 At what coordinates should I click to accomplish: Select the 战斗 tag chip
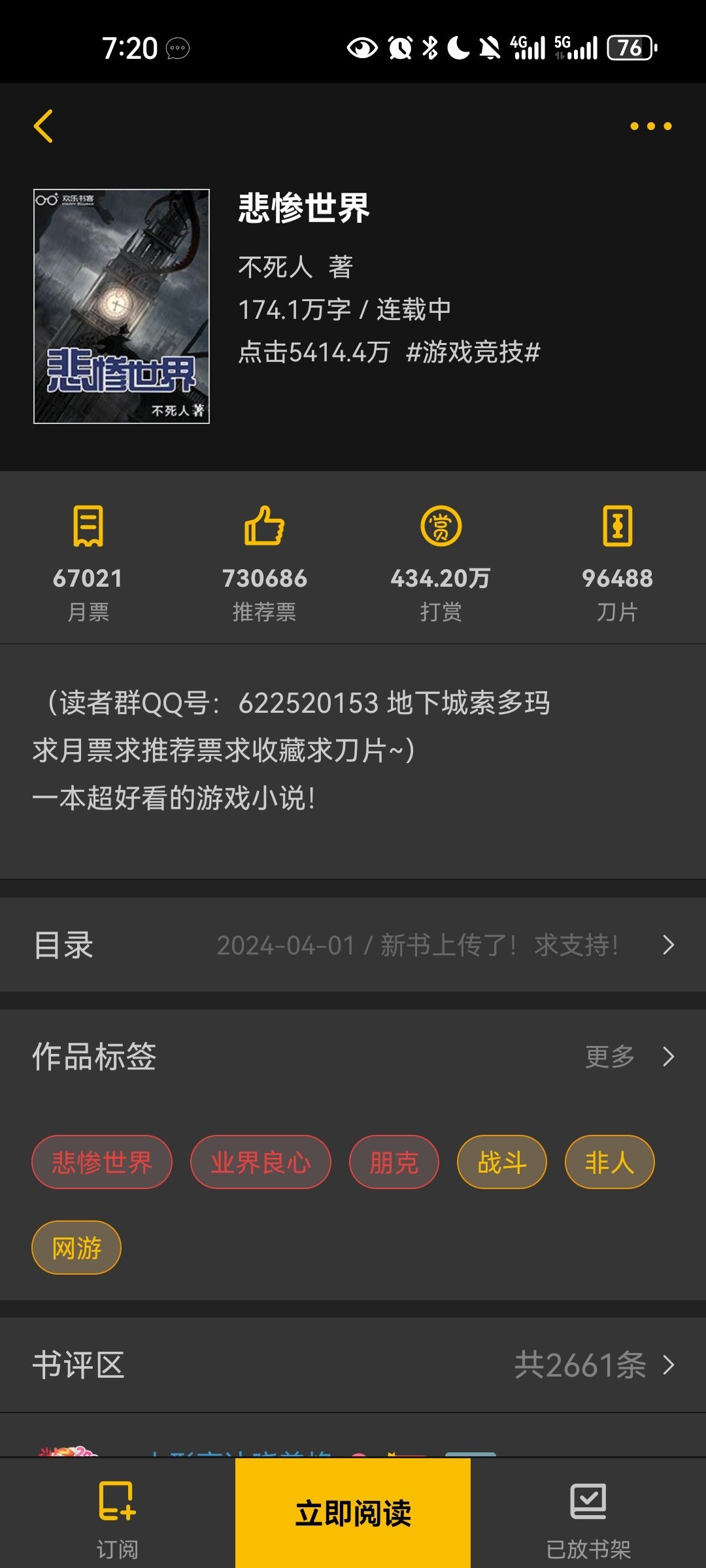click(501, 1162)
